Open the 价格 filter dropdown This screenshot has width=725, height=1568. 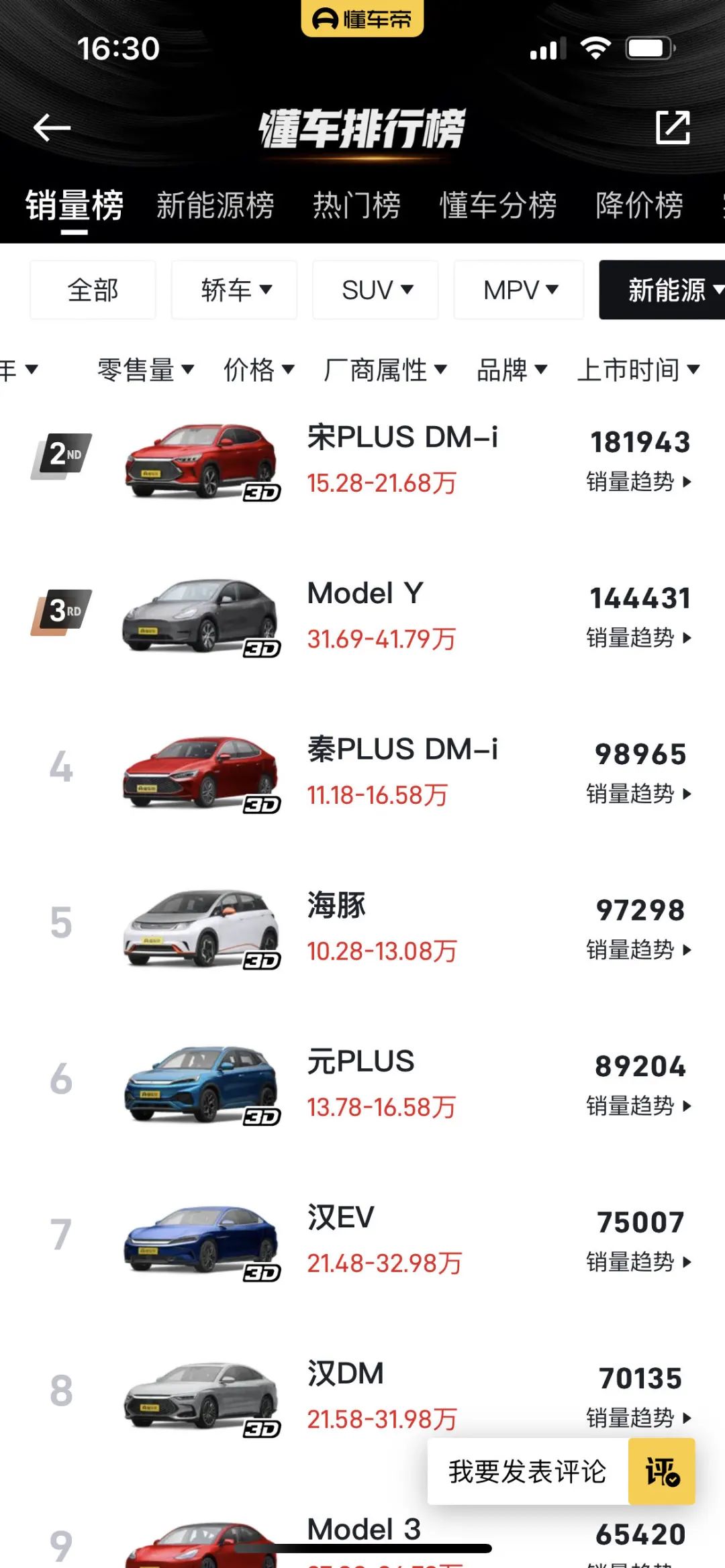click(x=258, y=370)
